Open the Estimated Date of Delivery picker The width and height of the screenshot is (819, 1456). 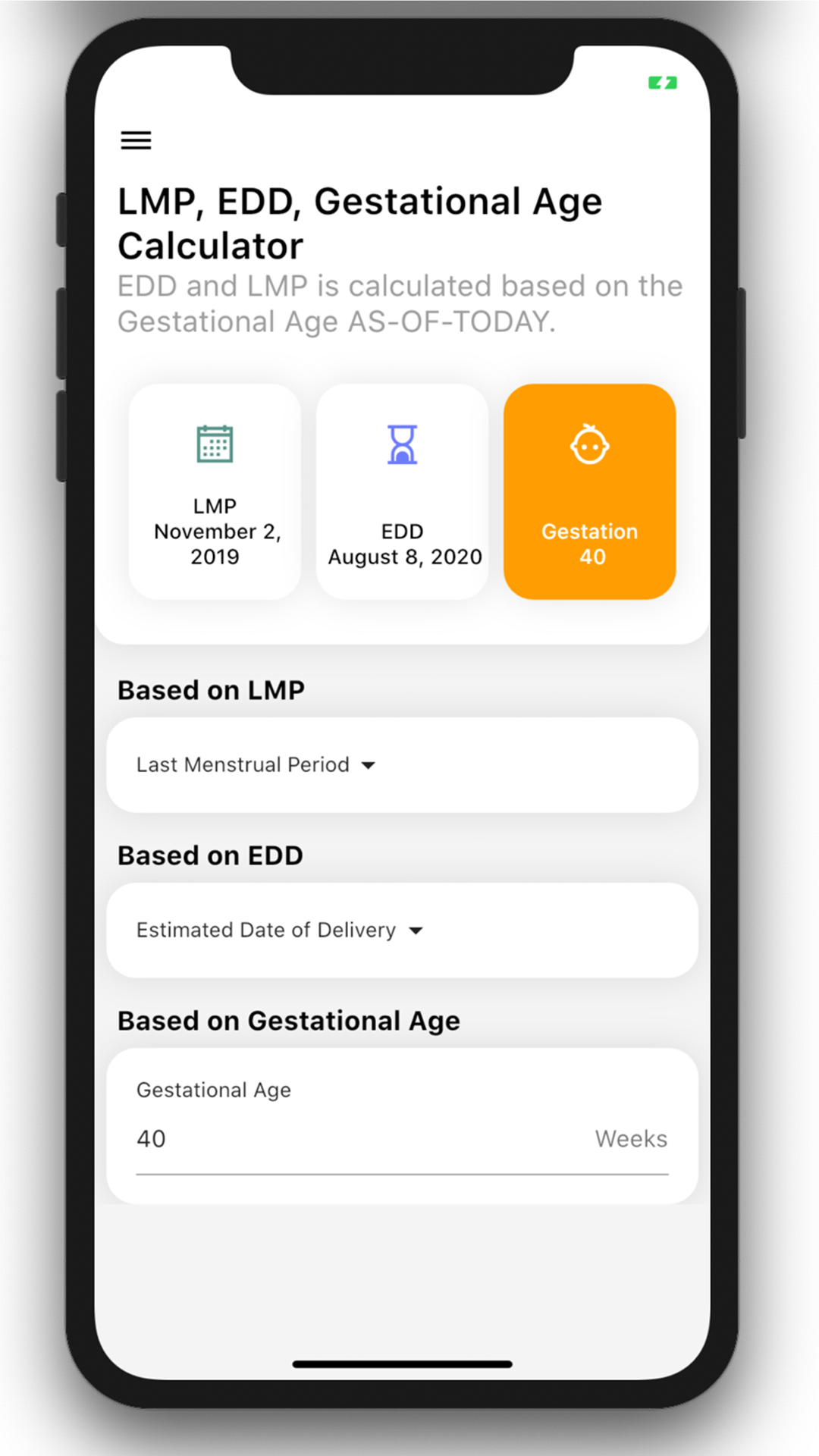pos(279,930)
